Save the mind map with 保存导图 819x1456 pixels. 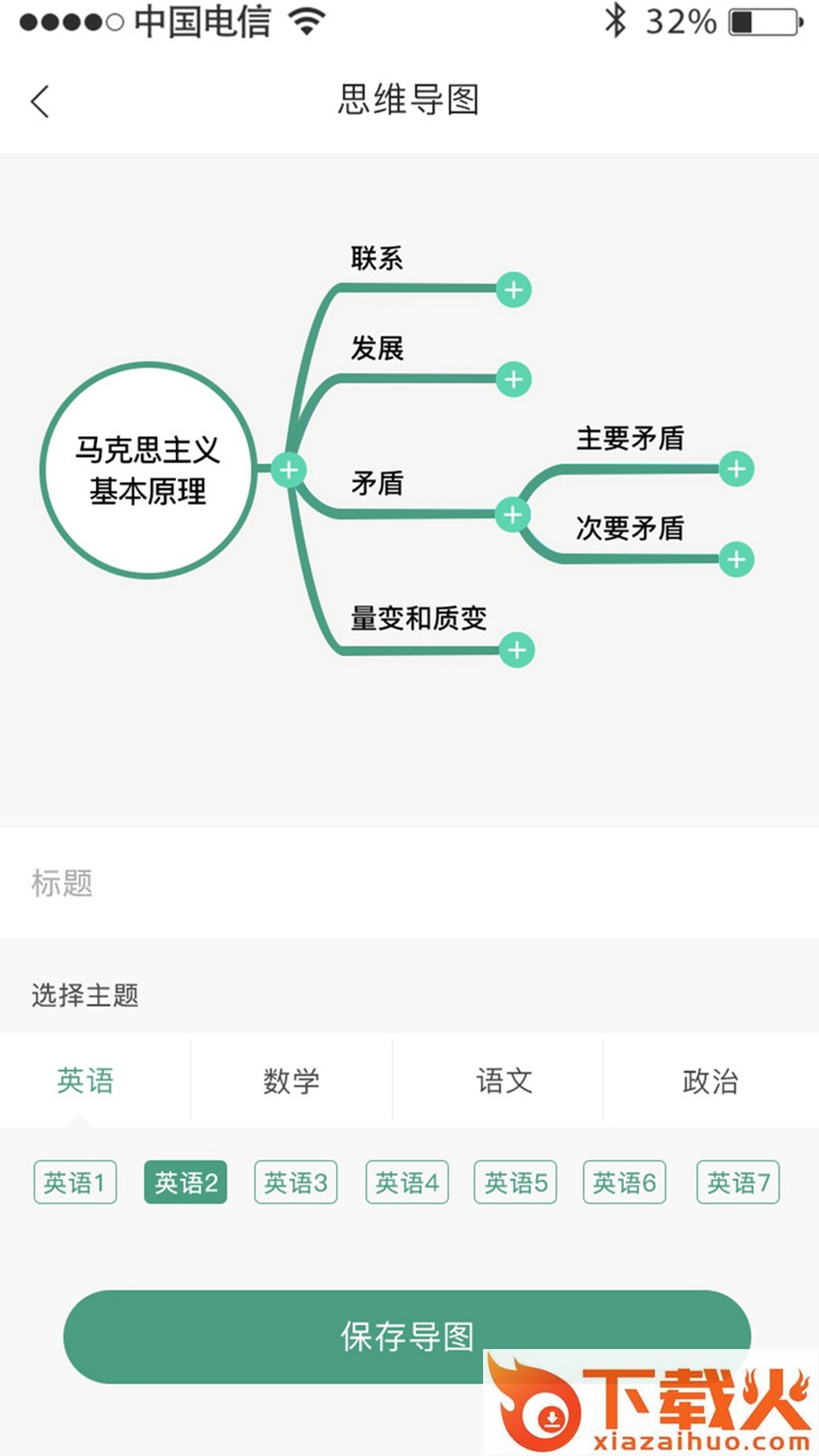(341, 1336)
